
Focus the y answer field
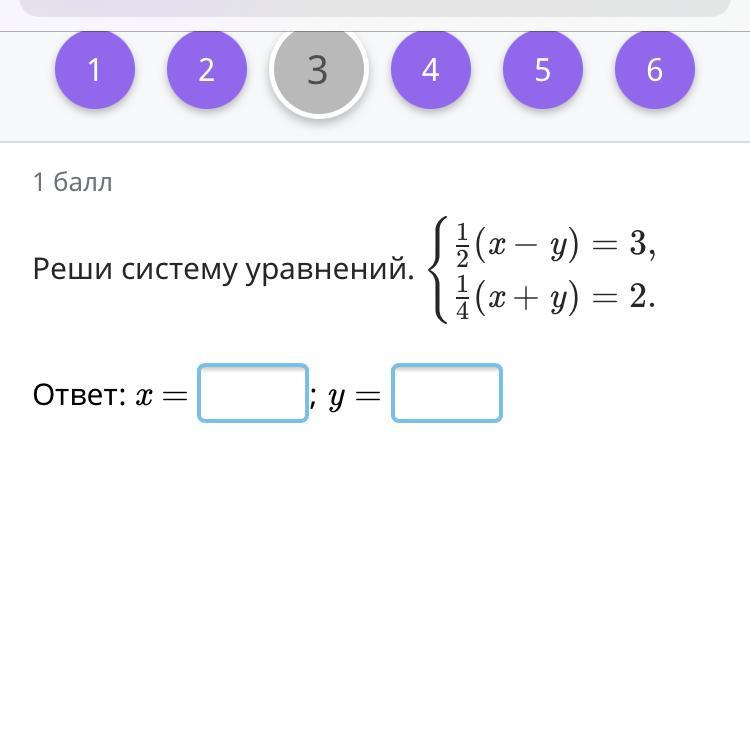tap(446, 393)
